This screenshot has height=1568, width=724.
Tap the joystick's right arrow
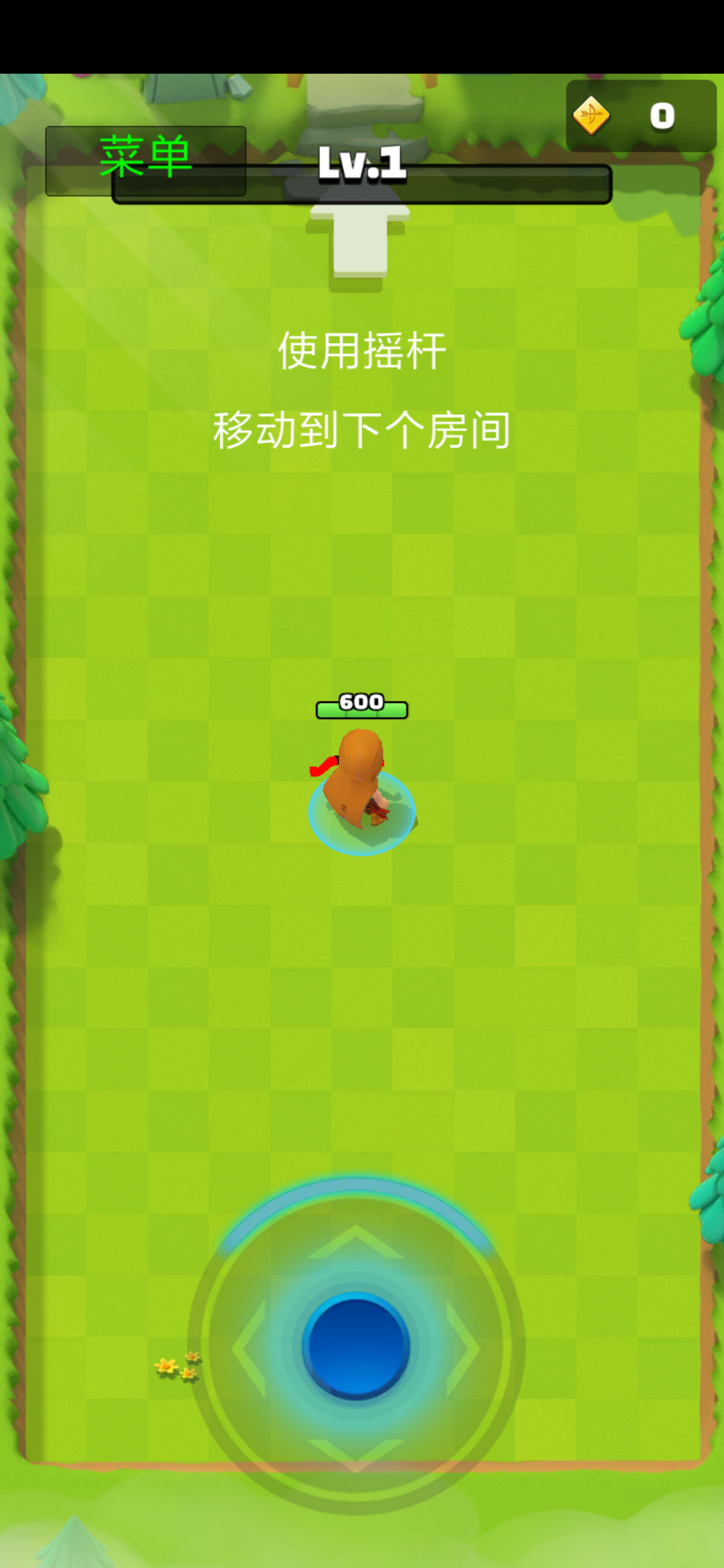click(464, 1348)
